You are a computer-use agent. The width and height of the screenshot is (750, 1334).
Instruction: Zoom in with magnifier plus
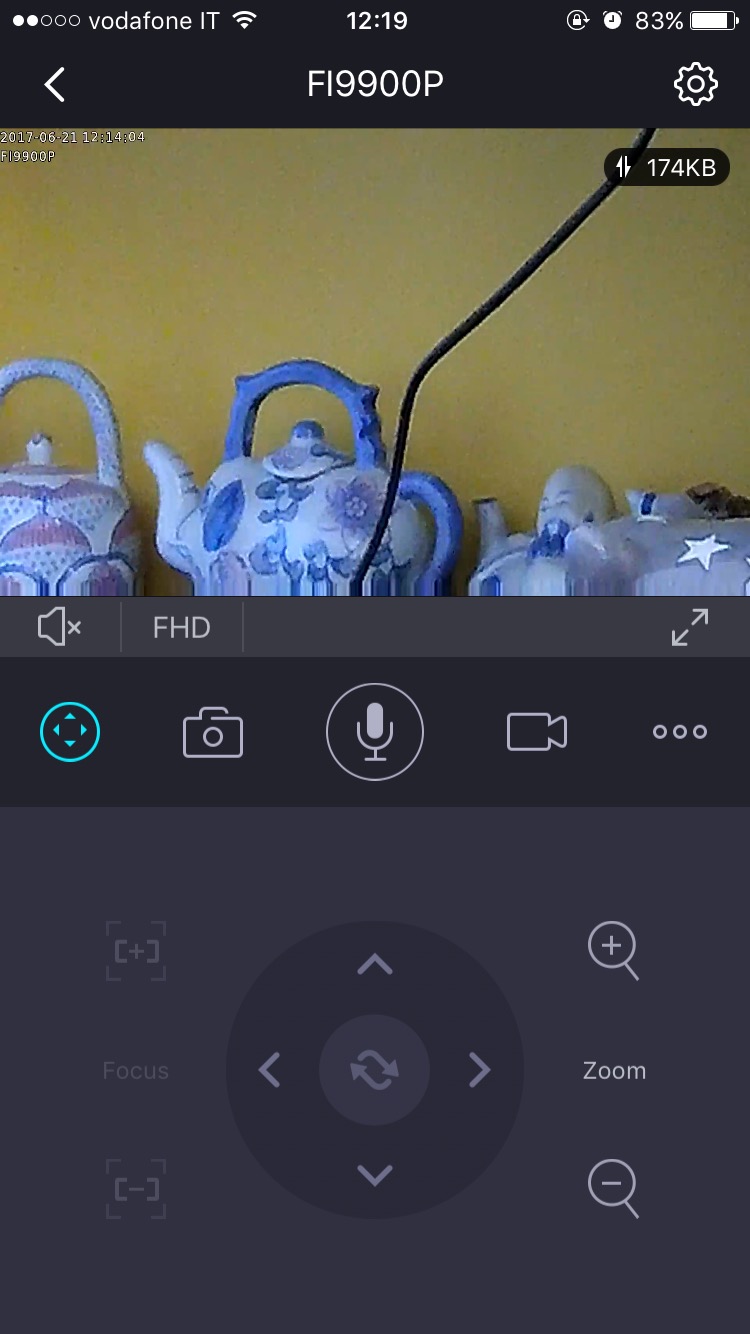point(613,950)
